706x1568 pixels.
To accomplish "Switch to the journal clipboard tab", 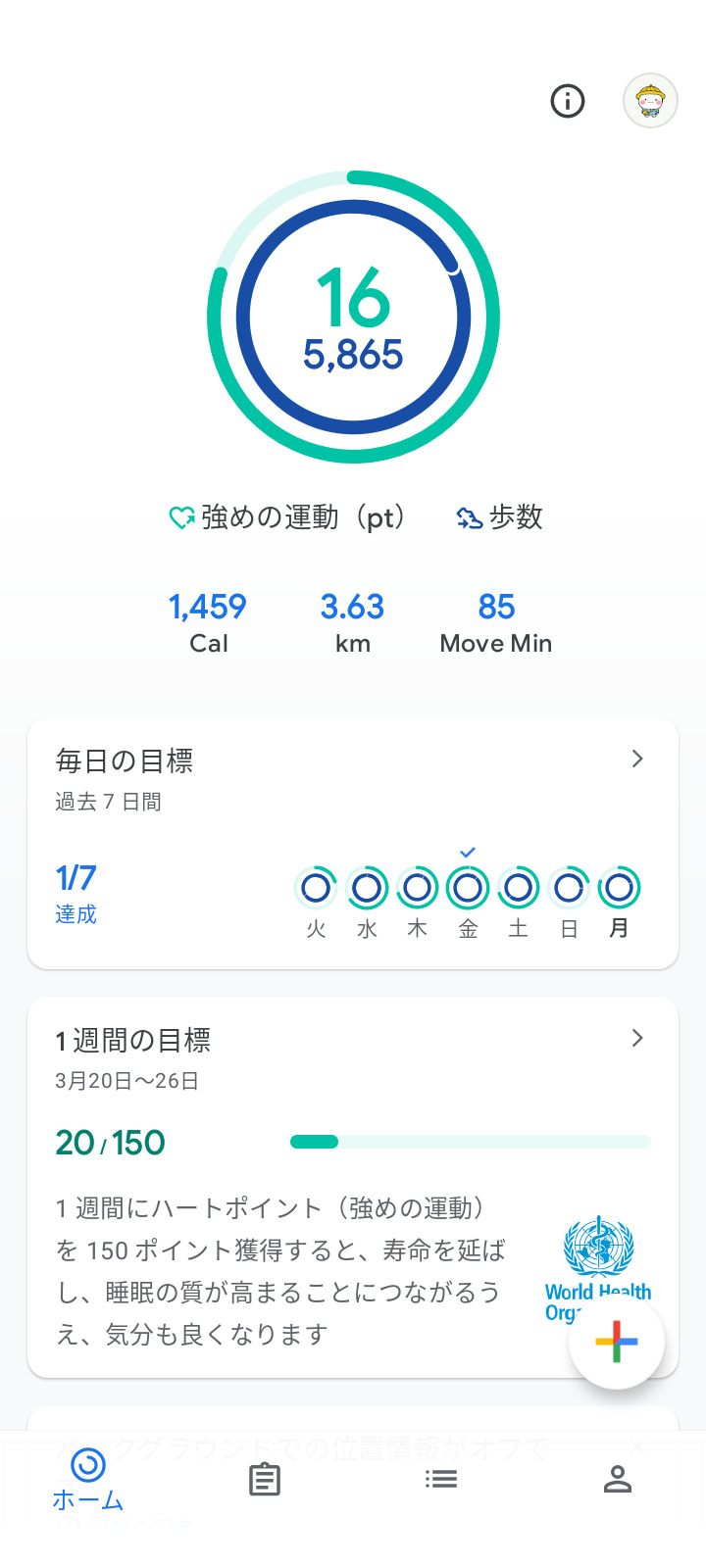I will point(265,1480).
